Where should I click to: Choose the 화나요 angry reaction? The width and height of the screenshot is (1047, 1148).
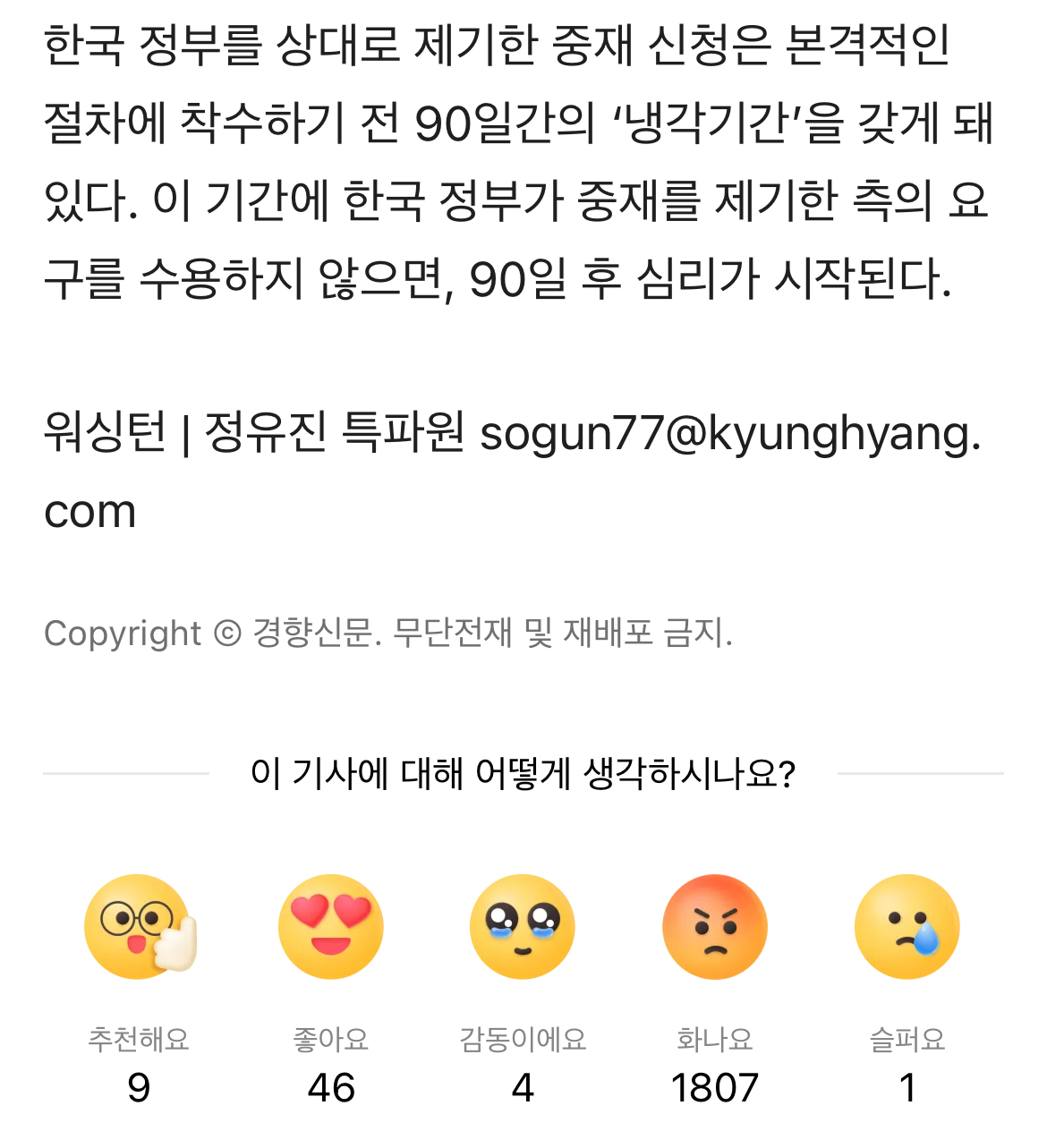click(715, 927)
